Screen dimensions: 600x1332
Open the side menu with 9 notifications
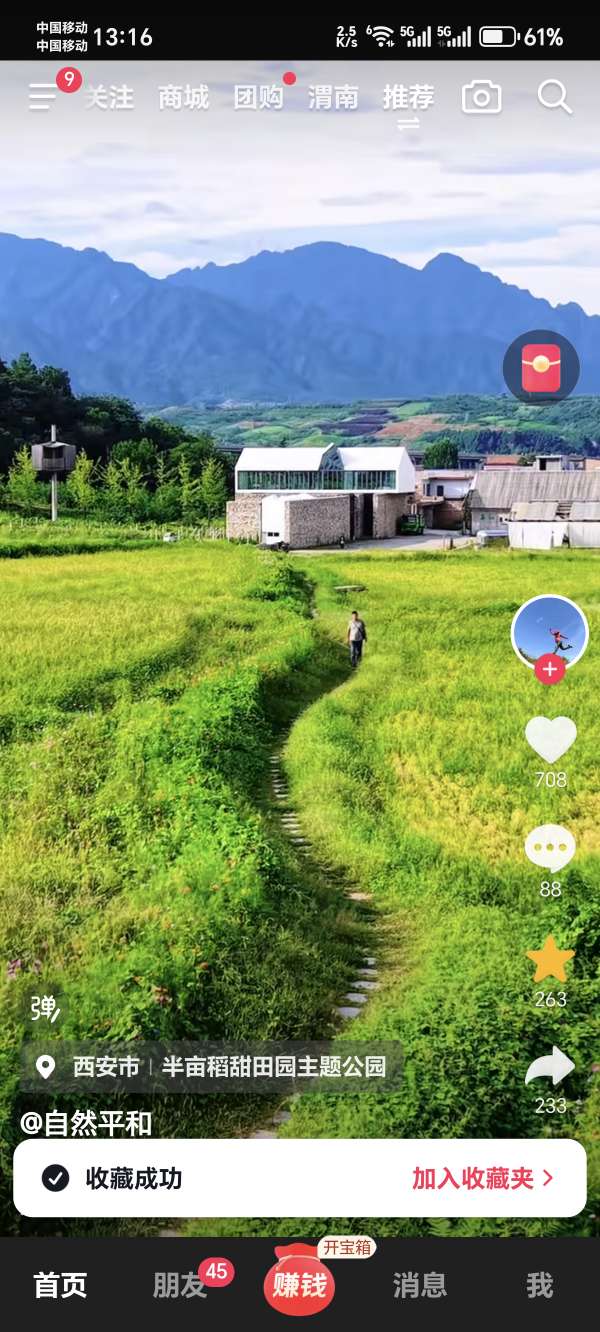coord(44,96)
